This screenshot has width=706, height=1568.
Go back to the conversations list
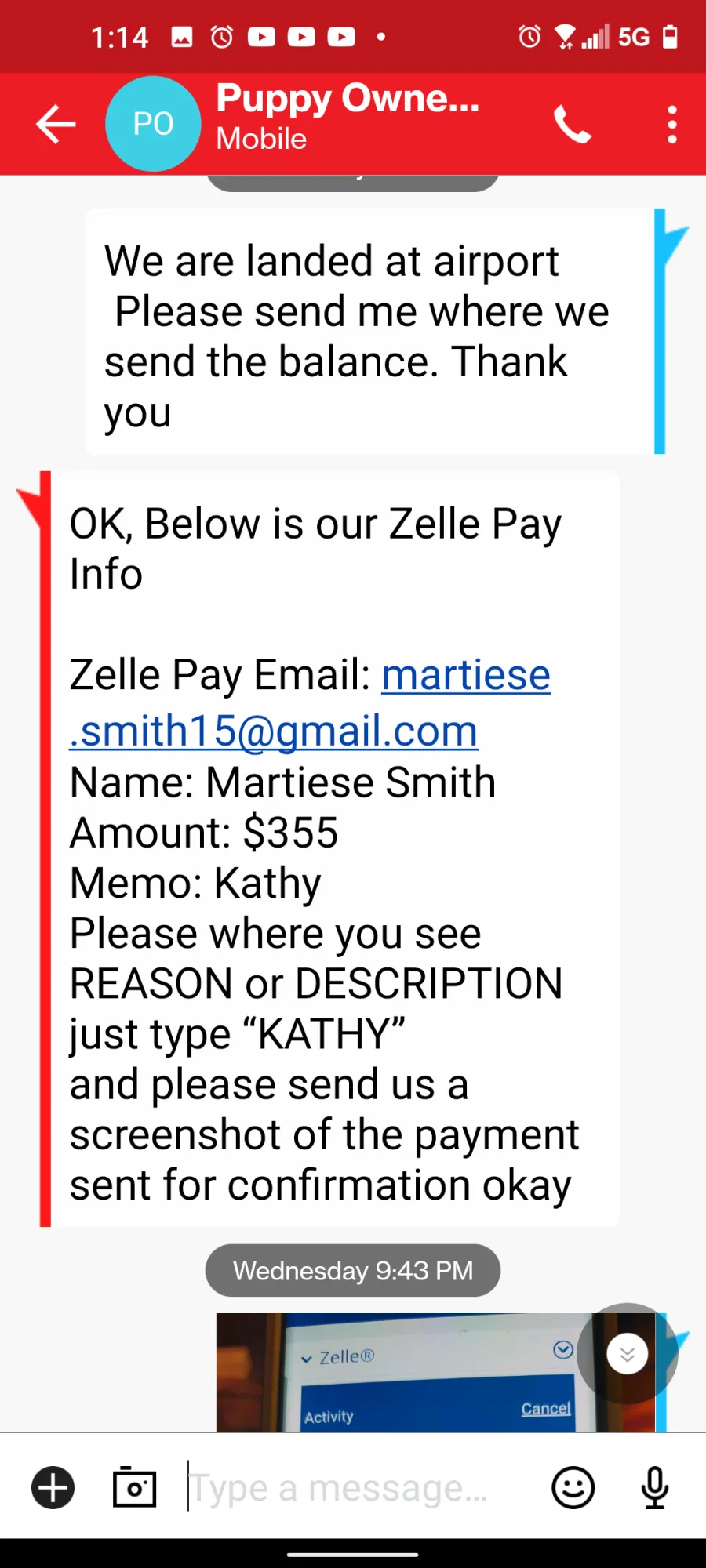point(56,124)
